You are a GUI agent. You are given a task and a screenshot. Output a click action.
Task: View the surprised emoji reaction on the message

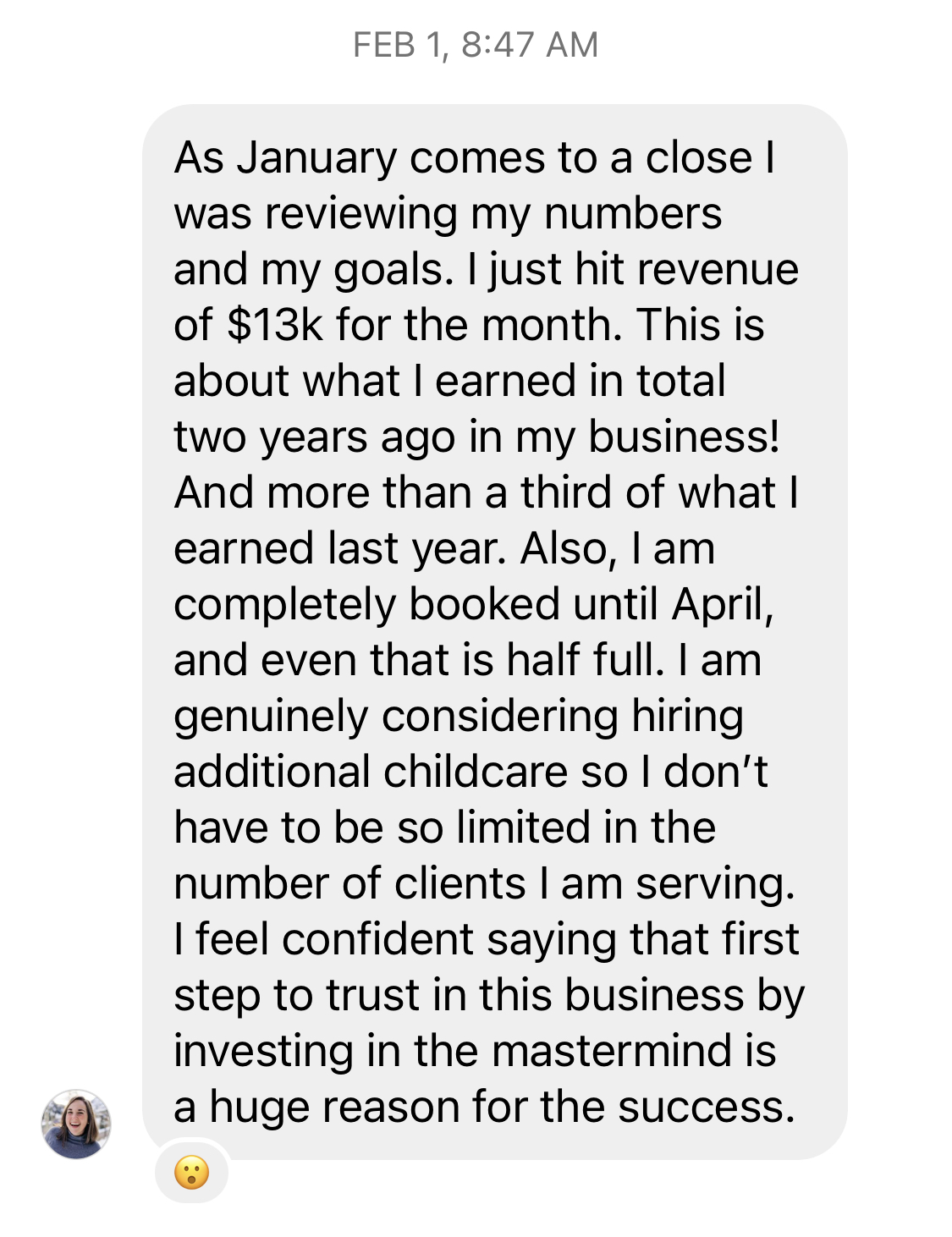[191, 1173]
